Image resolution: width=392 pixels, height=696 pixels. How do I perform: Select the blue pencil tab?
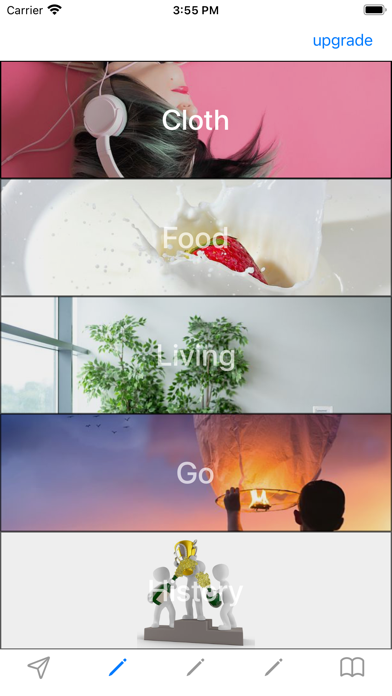click(118, 667)
